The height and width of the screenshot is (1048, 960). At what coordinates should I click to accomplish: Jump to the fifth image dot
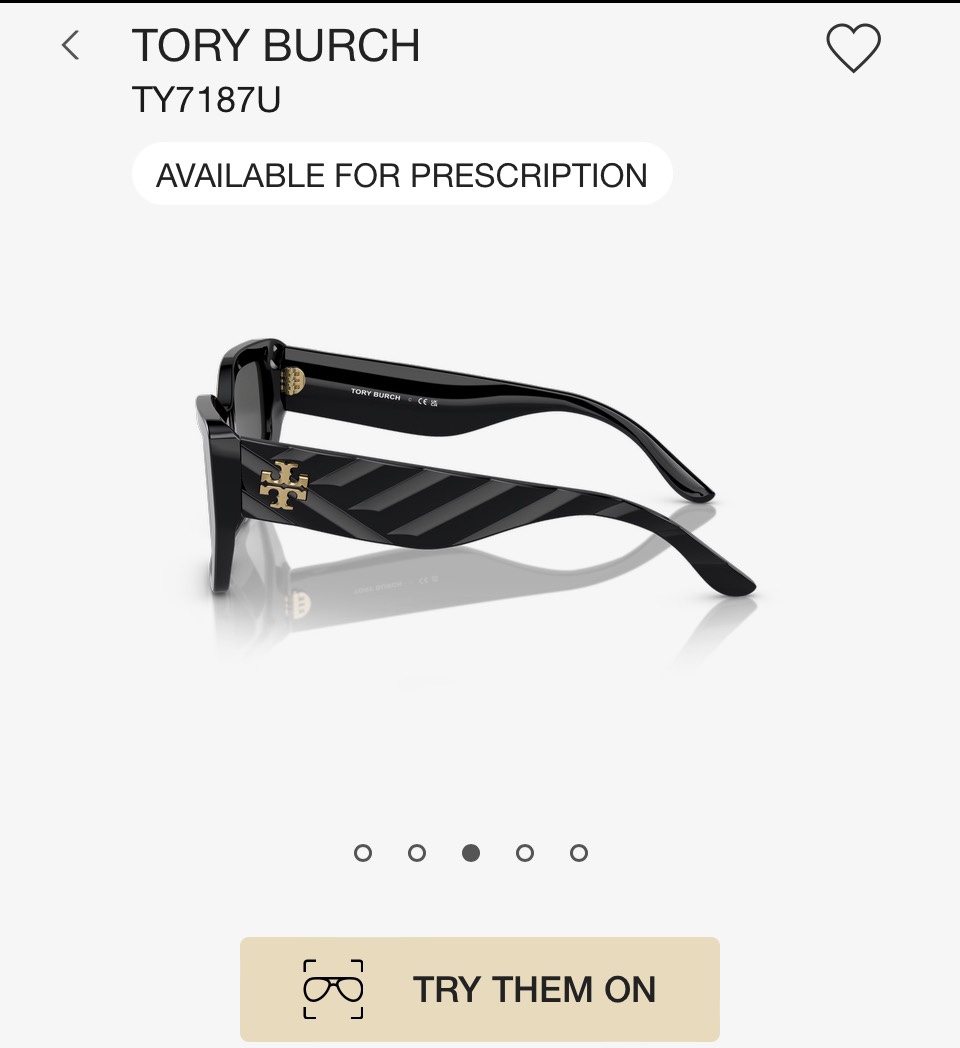tap(579, 853)
